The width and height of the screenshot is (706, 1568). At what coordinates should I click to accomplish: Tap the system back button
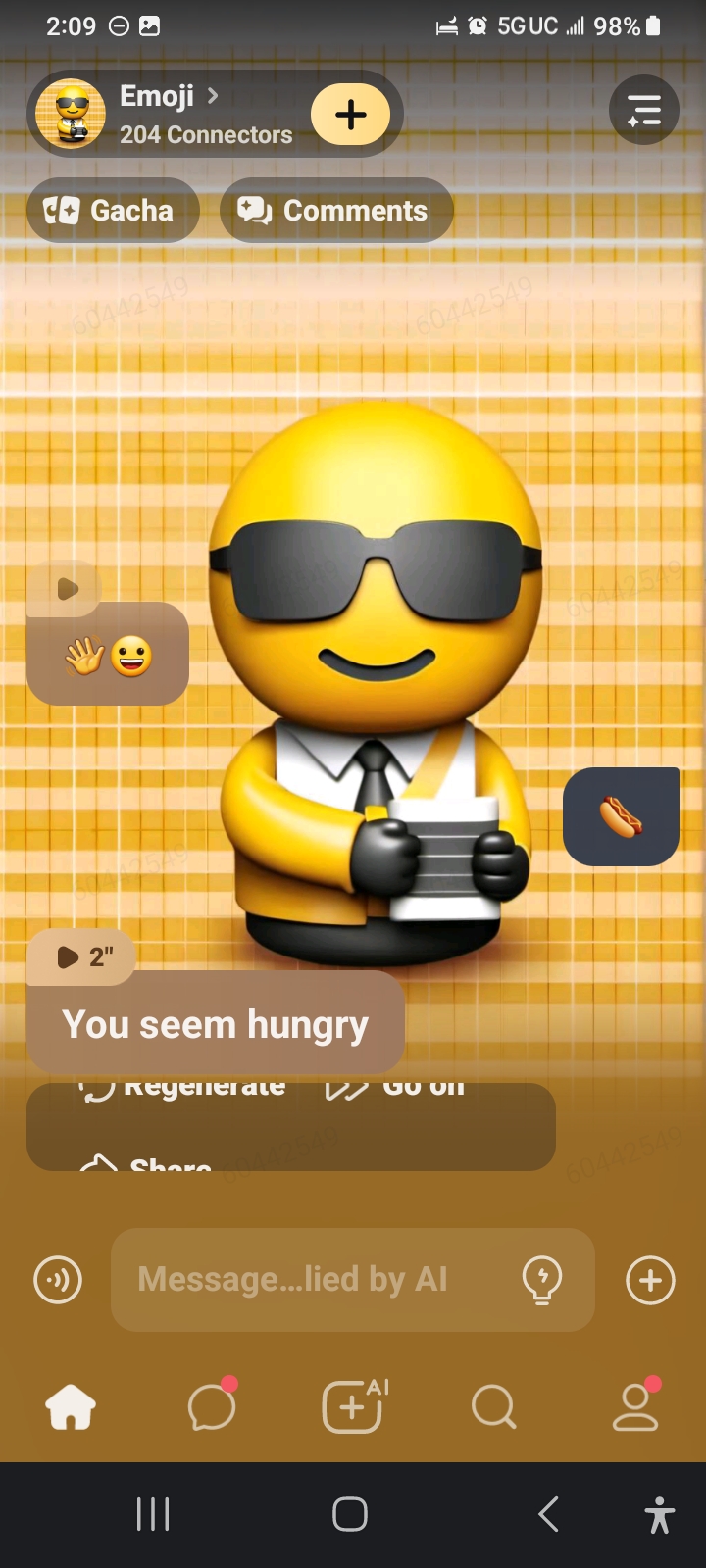click(x=548, y=1514)
